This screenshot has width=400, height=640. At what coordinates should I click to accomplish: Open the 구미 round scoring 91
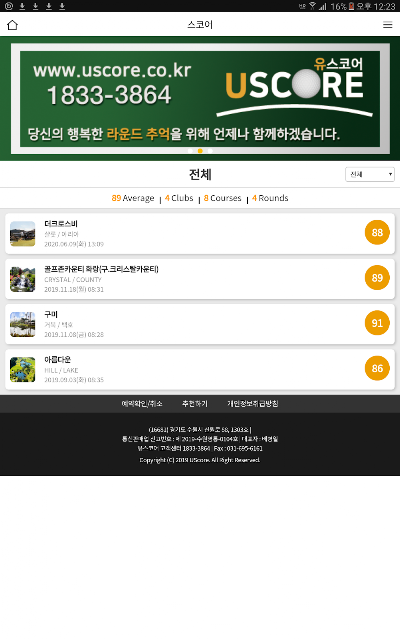pos(200,324)
